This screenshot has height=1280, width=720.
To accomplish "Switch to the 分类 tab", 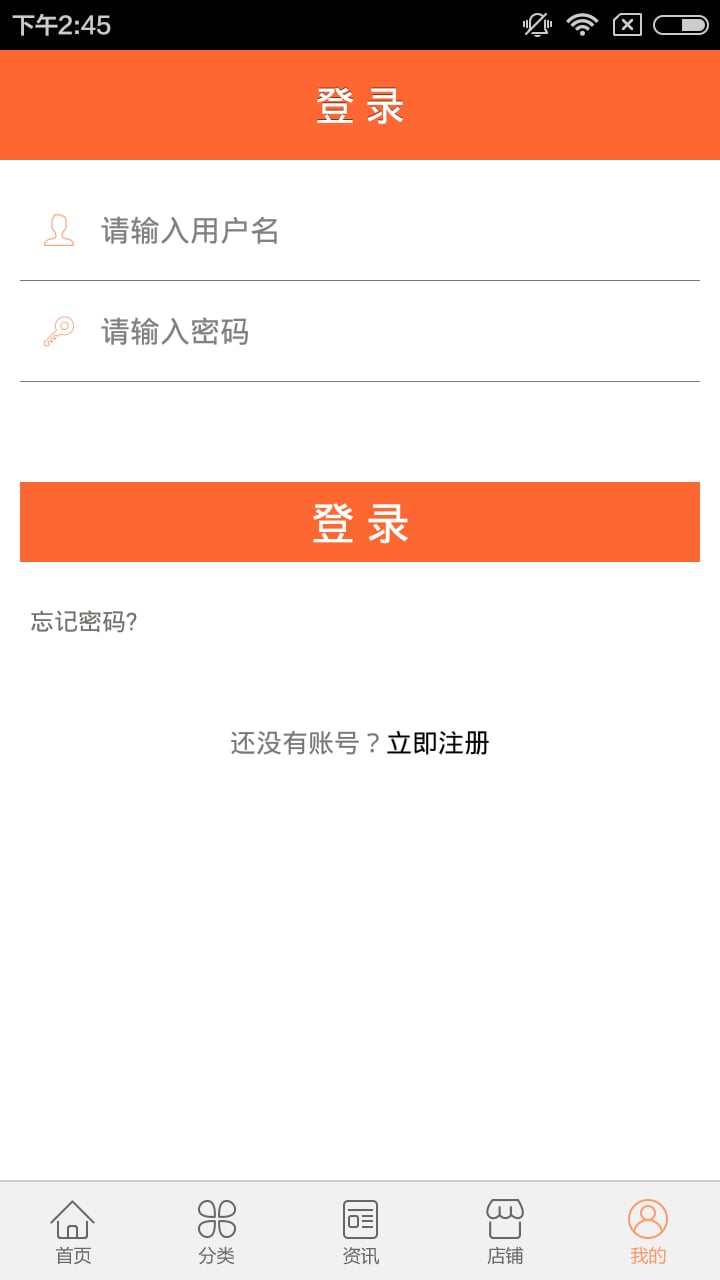I will point(217,1232).
